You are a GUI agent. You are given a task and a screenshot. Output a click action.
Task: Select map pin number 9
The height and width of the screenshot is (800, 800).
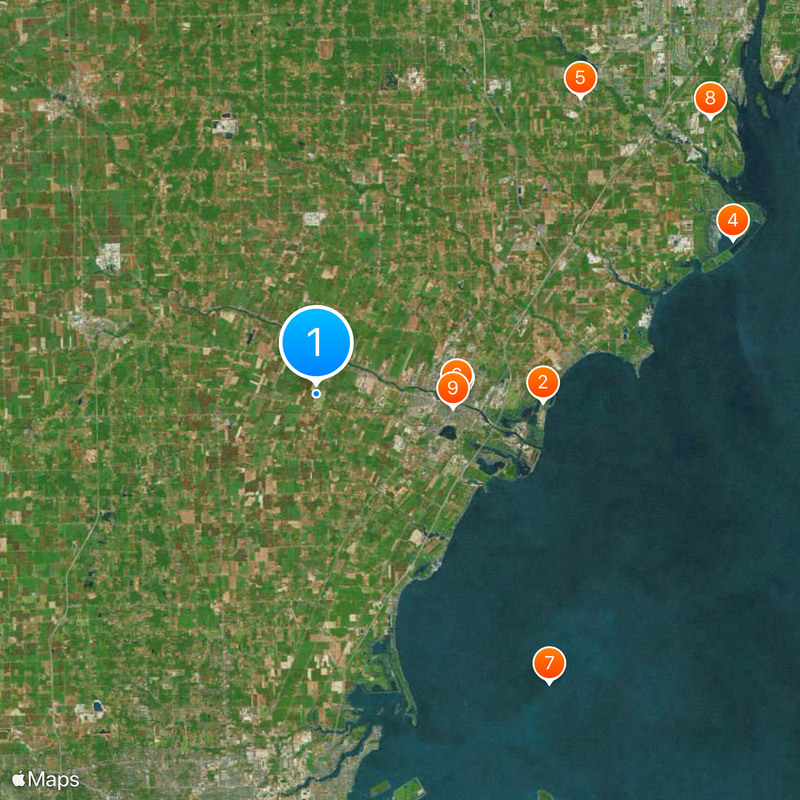452,389
